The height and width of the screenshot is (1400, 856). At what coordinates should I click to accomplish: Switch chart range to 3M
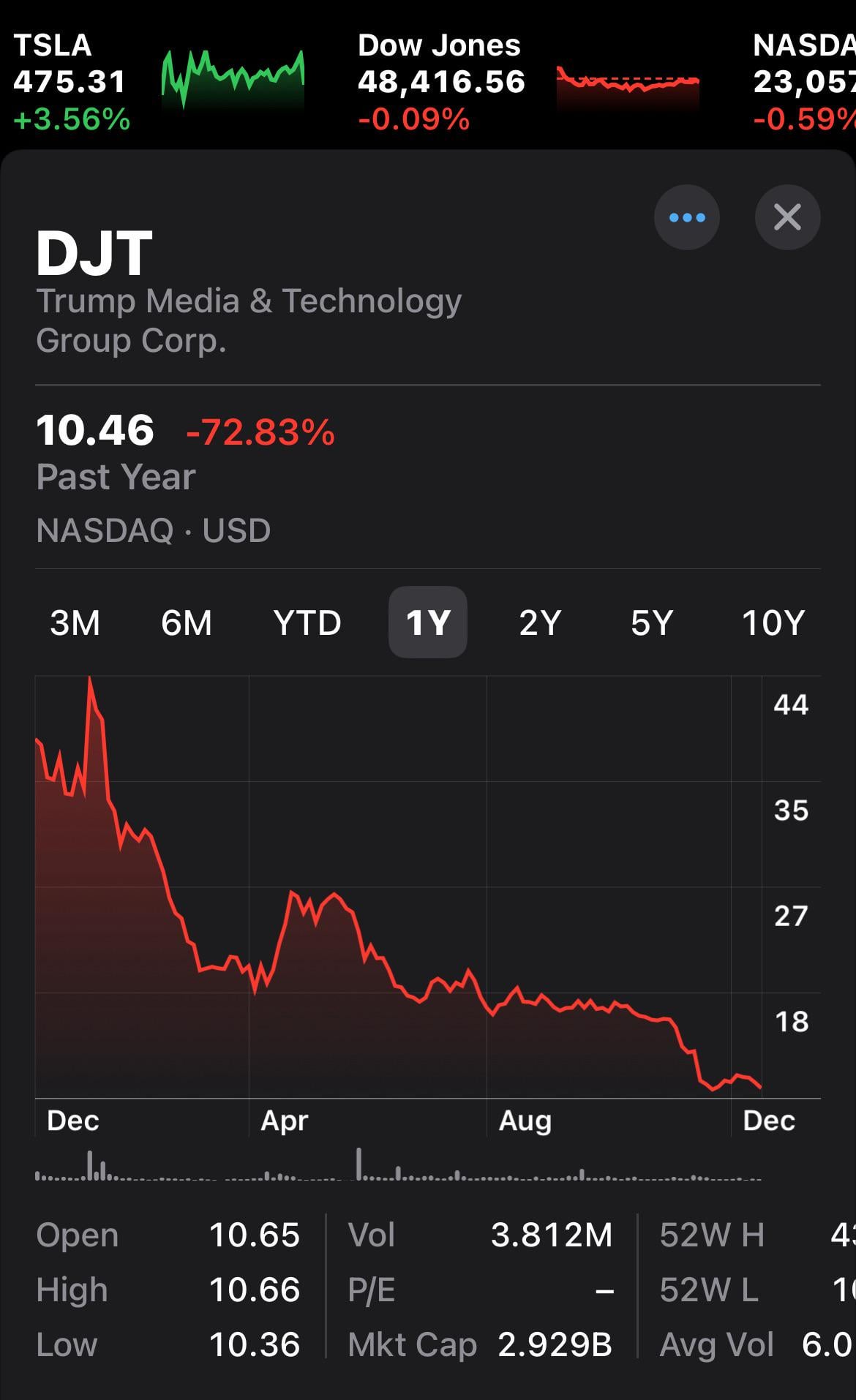pos(75,623)
